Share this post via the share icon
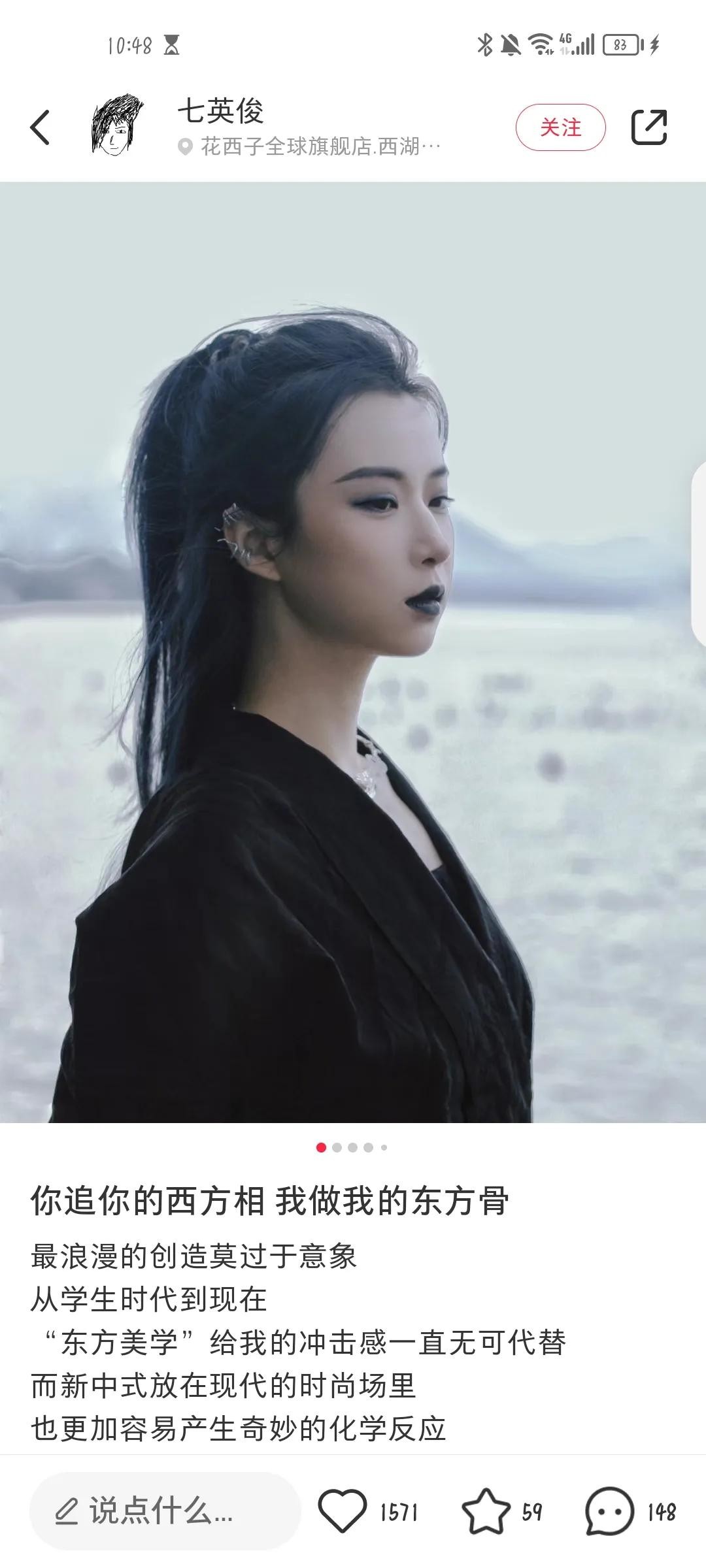The image size is (706, 1568). (x=648, y=127)
